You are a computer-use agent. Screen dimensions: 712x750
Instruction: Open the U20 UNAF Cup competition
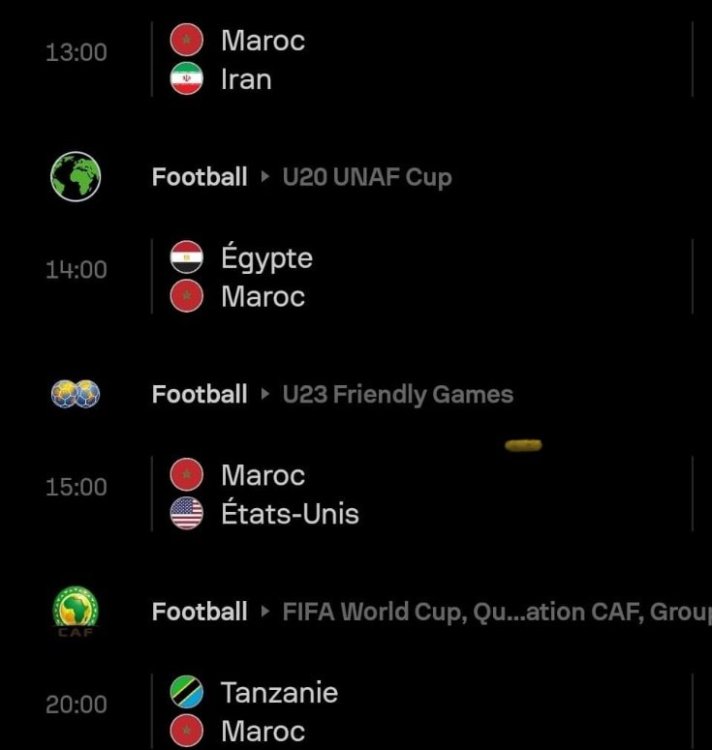366,178
